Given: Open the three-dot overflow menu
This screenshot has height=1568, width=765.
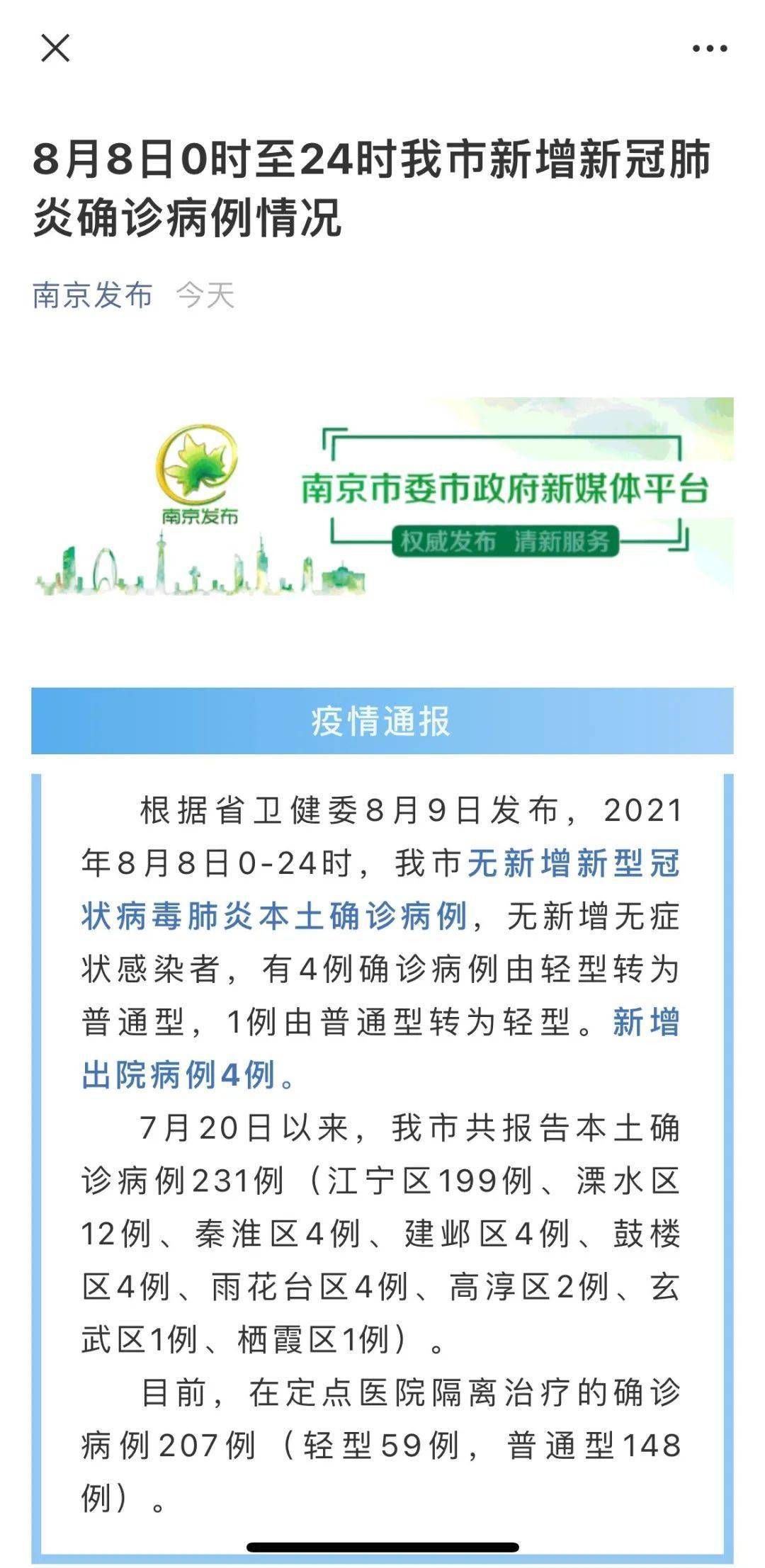Looking at the screenshot, I should [709, 49].
